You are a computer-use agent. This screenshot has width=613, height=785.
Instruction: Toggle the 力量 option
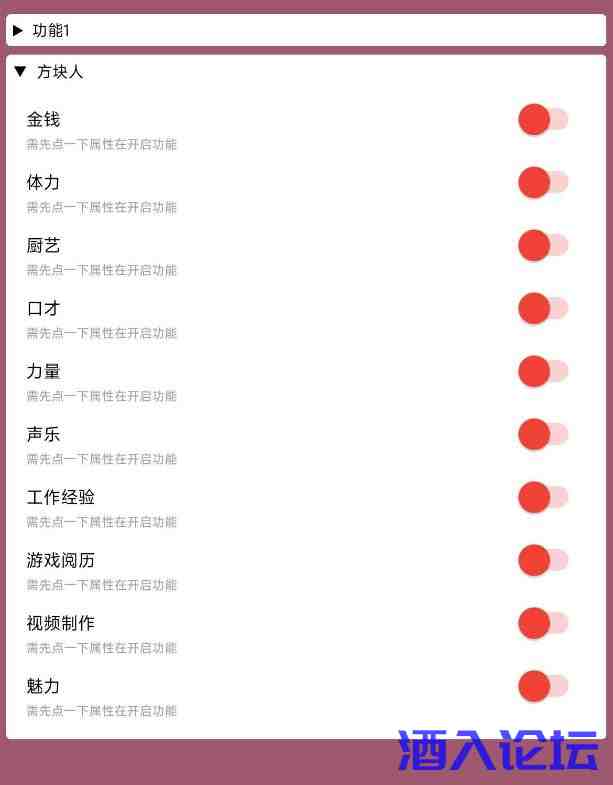543,372
